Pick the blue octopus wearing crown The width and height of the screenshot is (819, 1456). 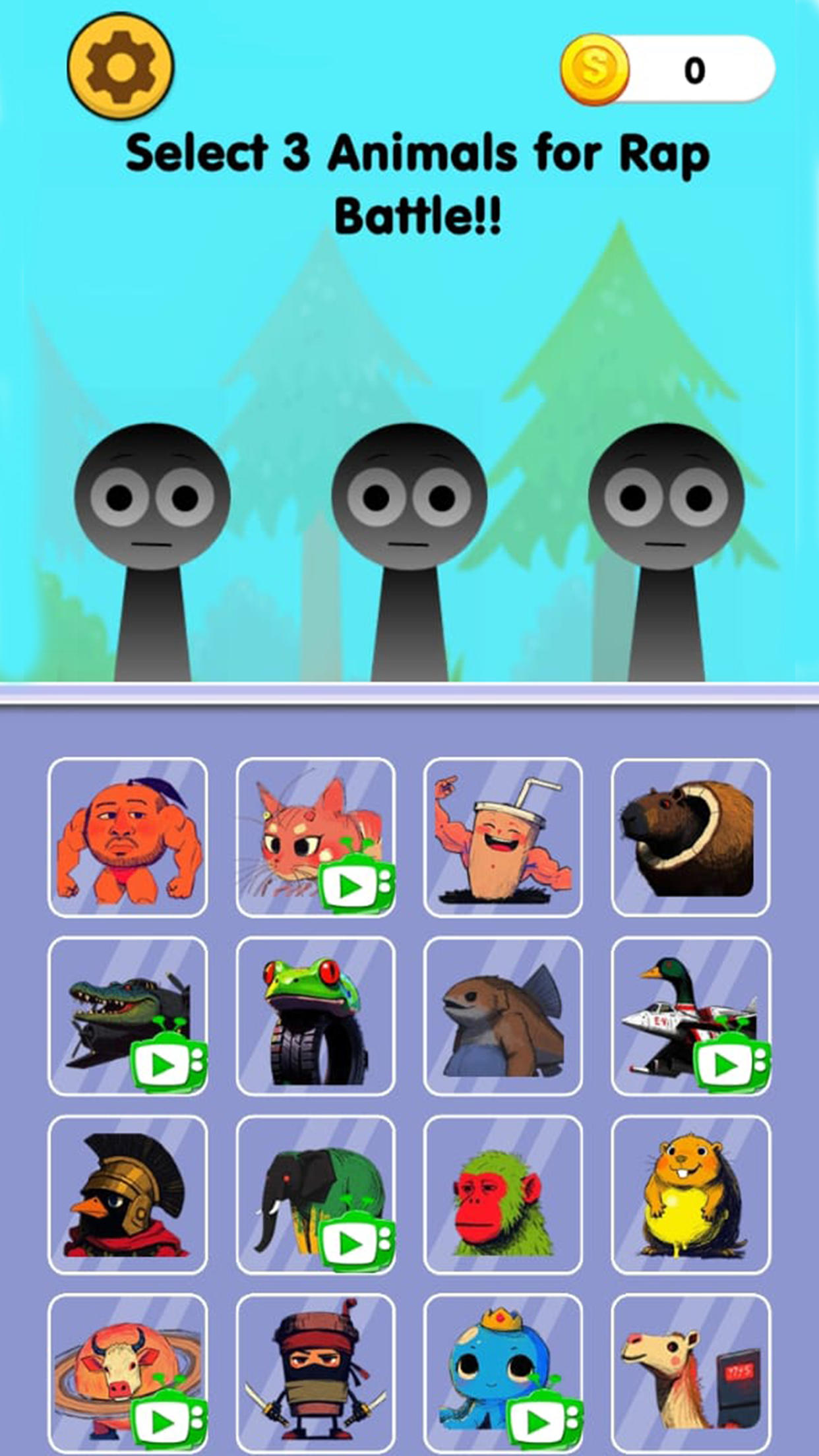[x=502, y=1373]
